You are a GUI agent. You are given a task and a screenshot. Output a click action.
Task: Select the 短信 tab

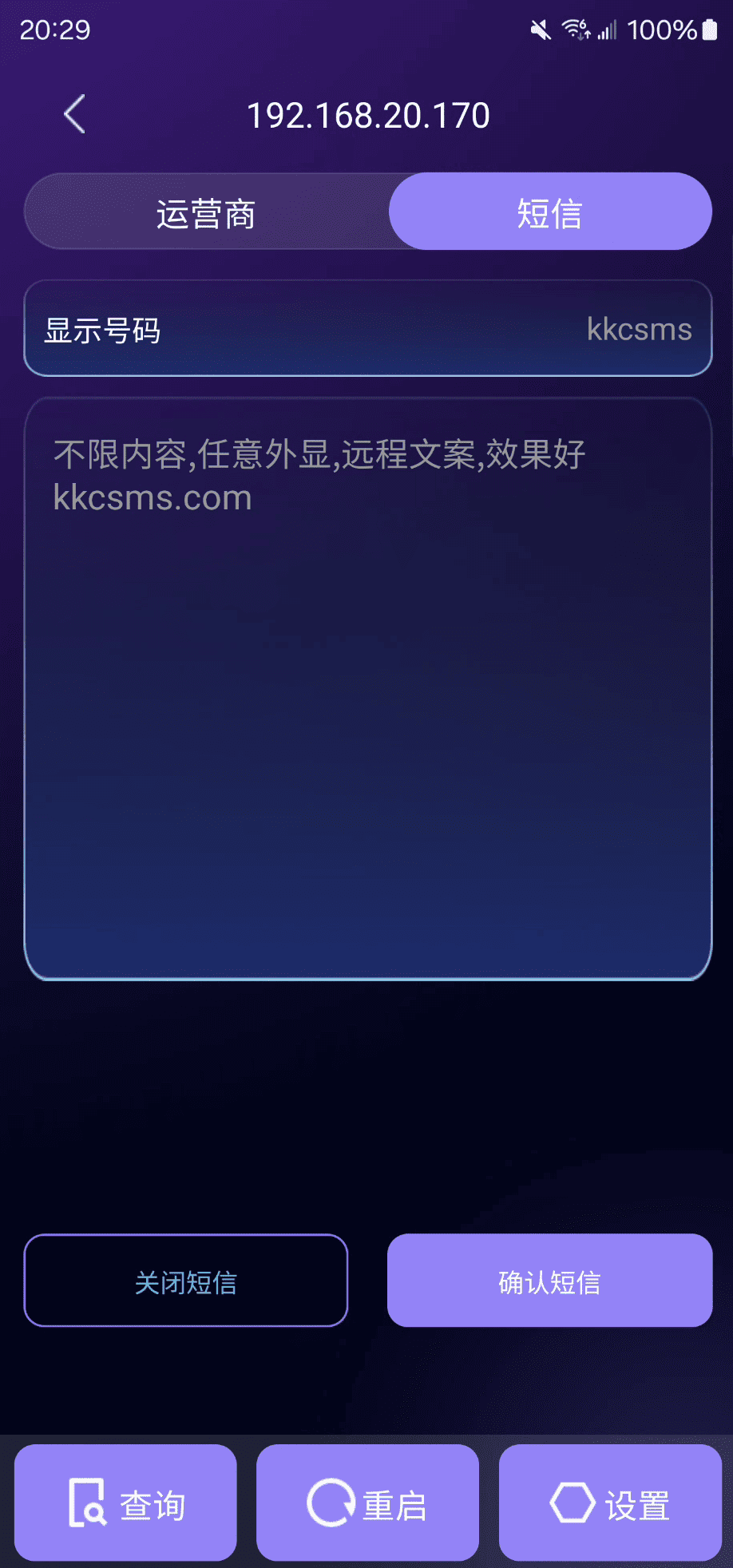(x=549, y=212)
